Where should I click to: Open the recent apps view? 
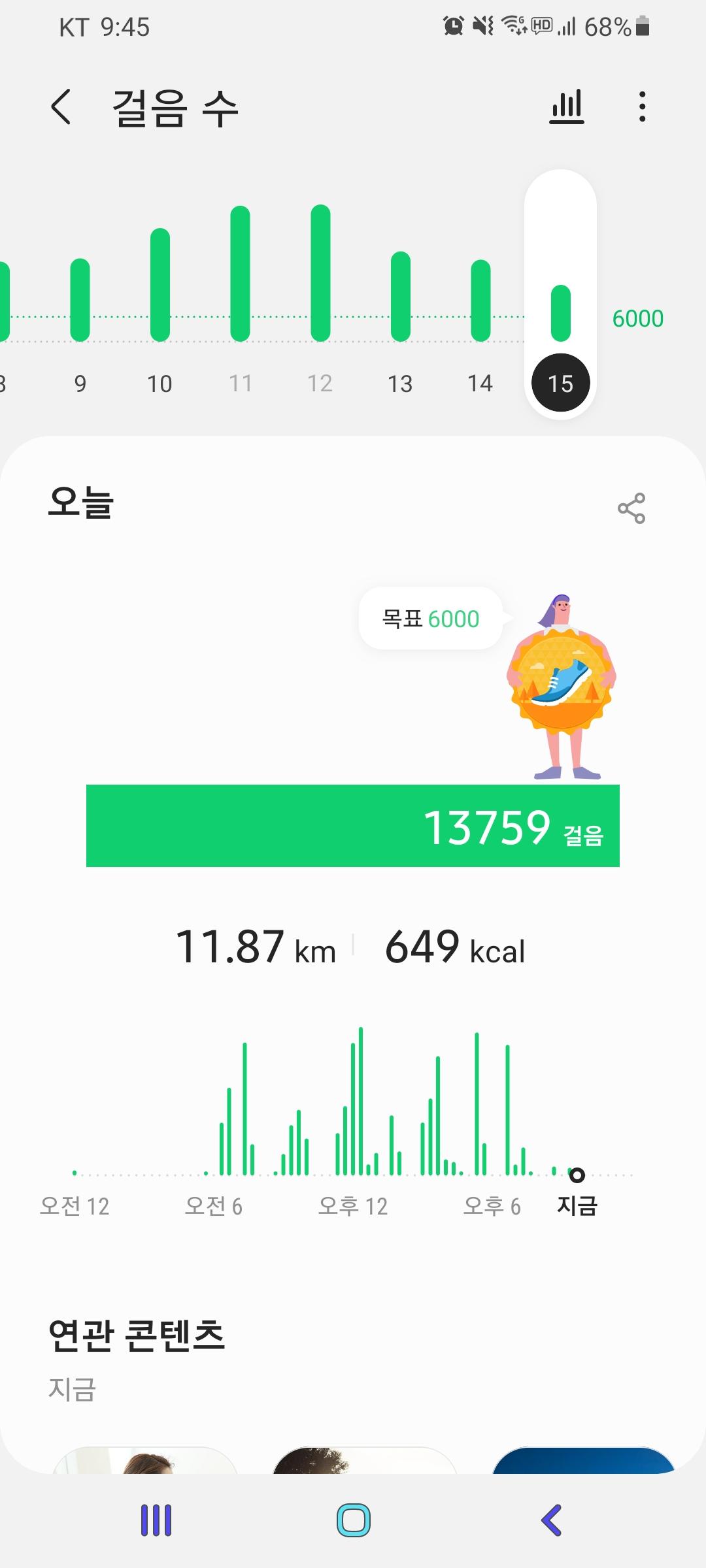pos(156,1520)
